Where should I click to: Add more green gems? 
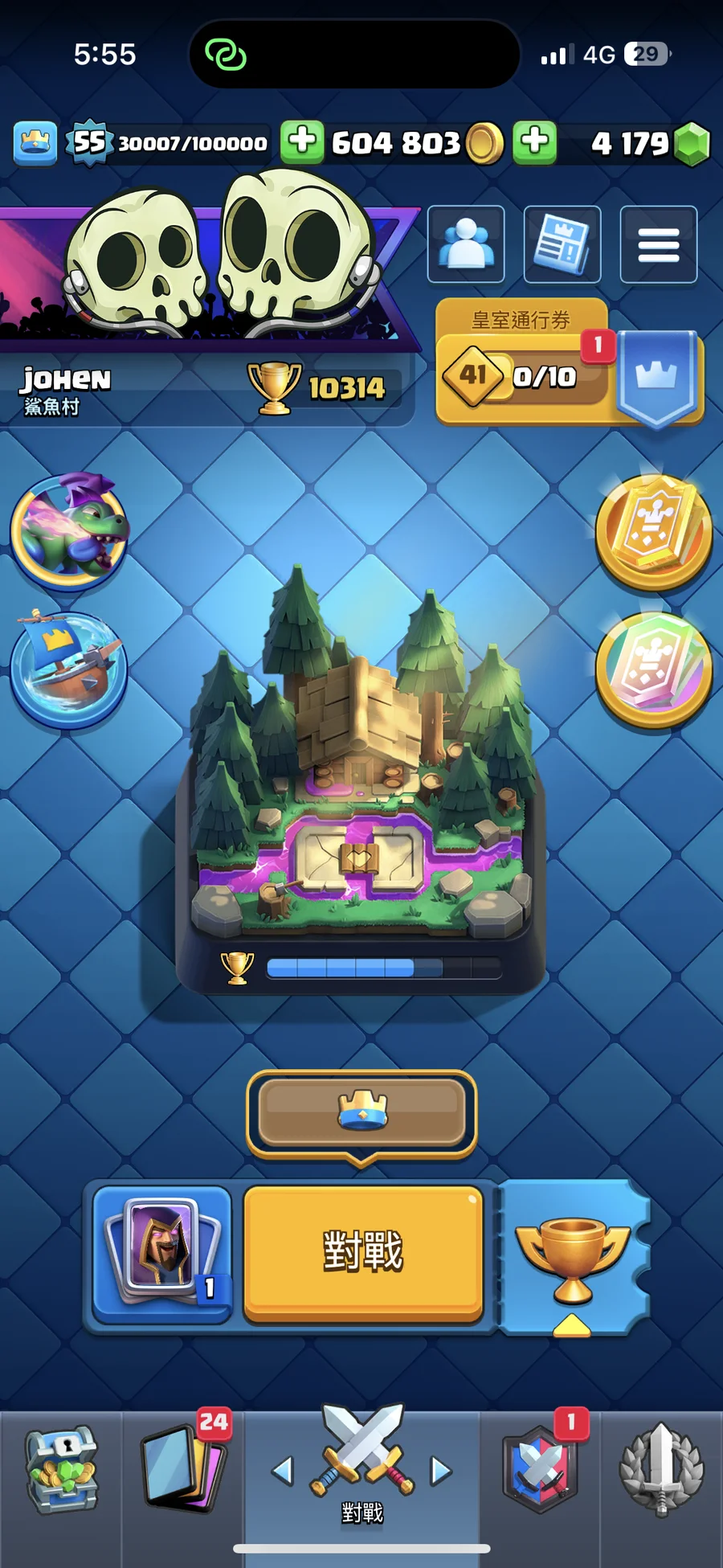(x=535, y=142)
